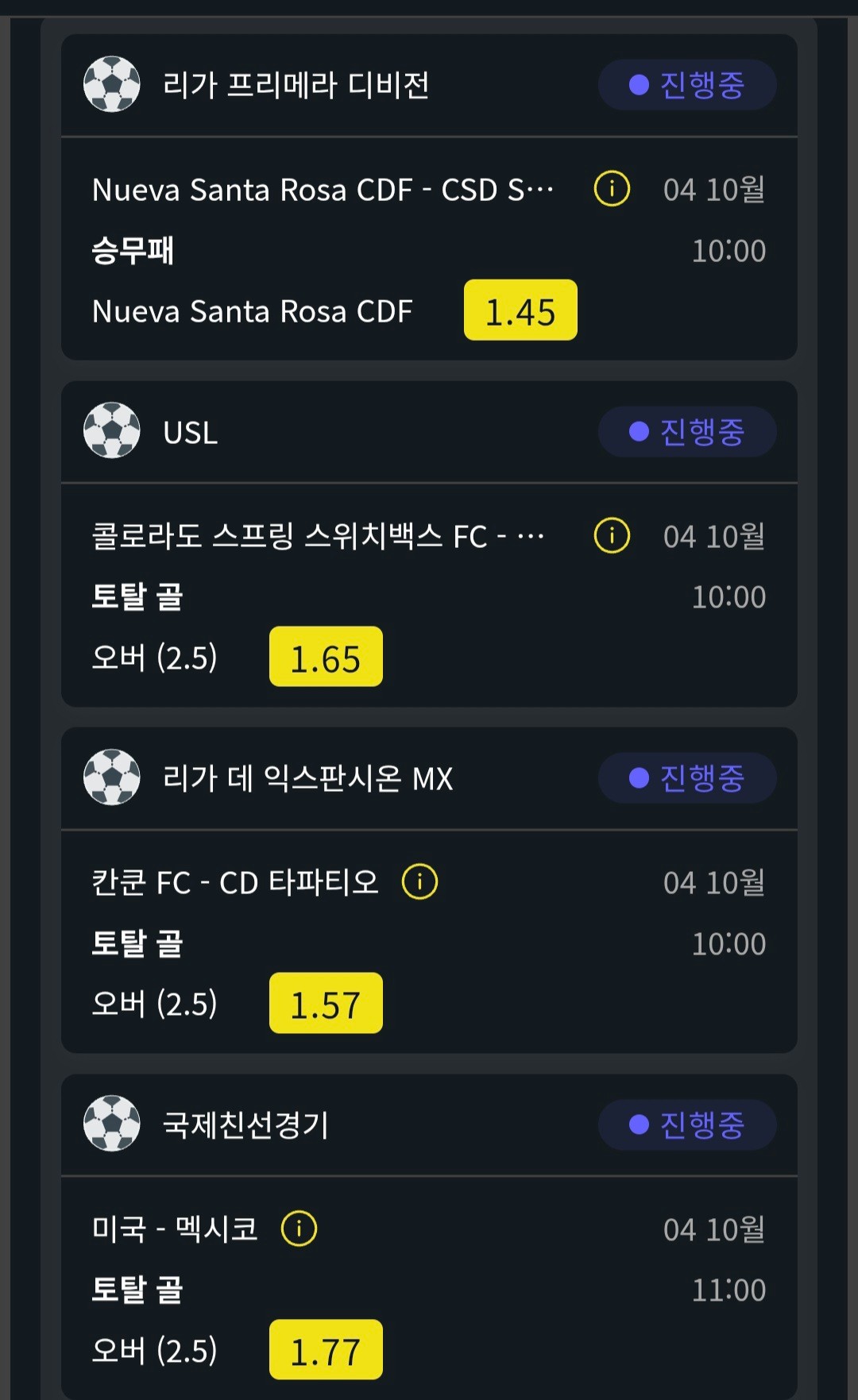858x1400 pixels.
Task: Select the 1.65 odds button
Action: click(326, 657)
